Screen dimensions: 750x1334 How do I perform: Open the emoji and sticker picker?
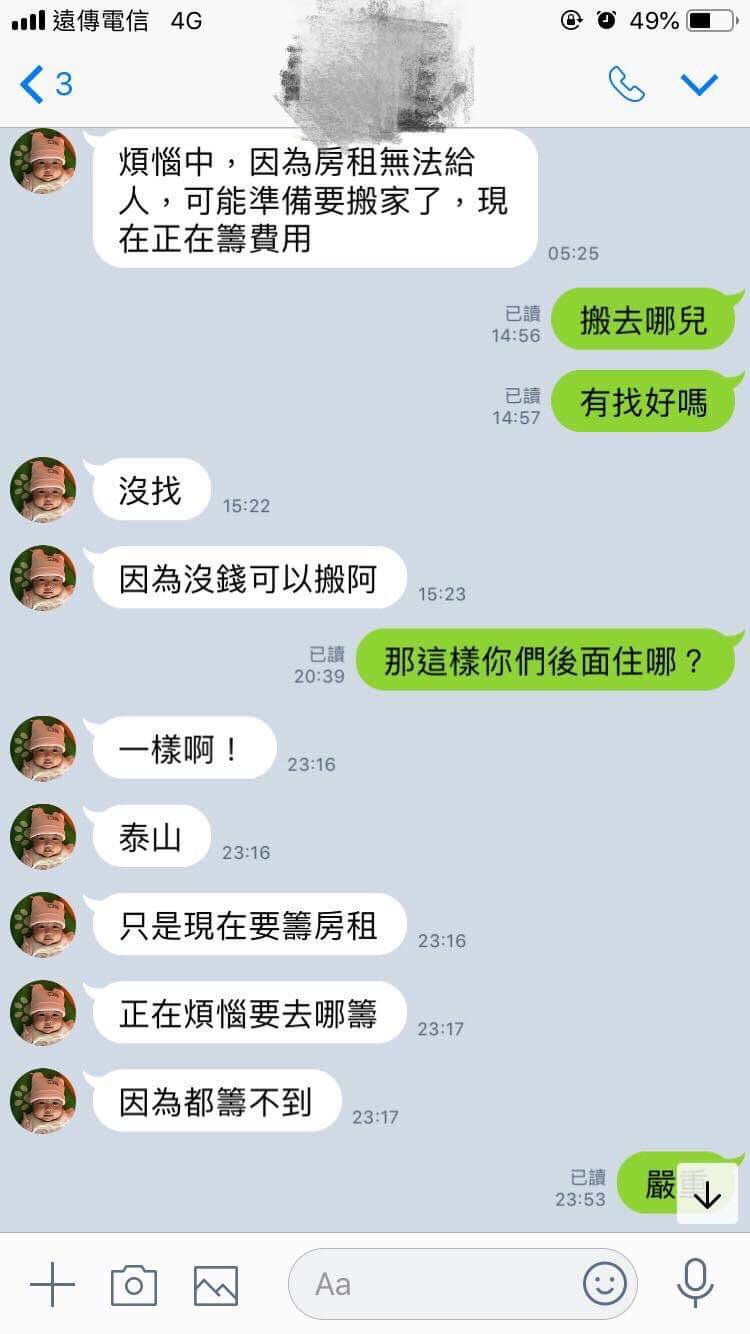605,1284
